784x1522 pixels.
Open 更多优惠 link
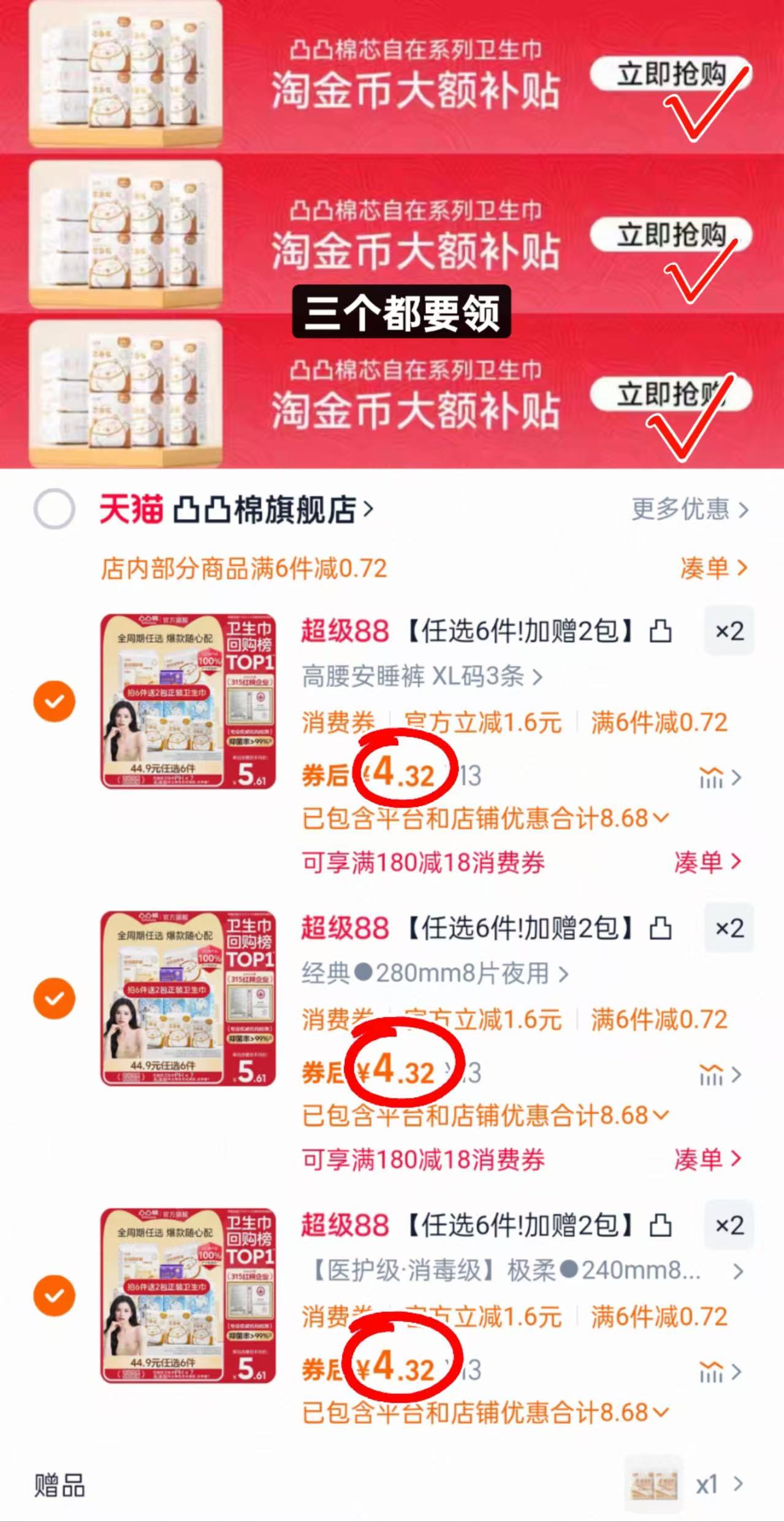(x=680, y=511)
